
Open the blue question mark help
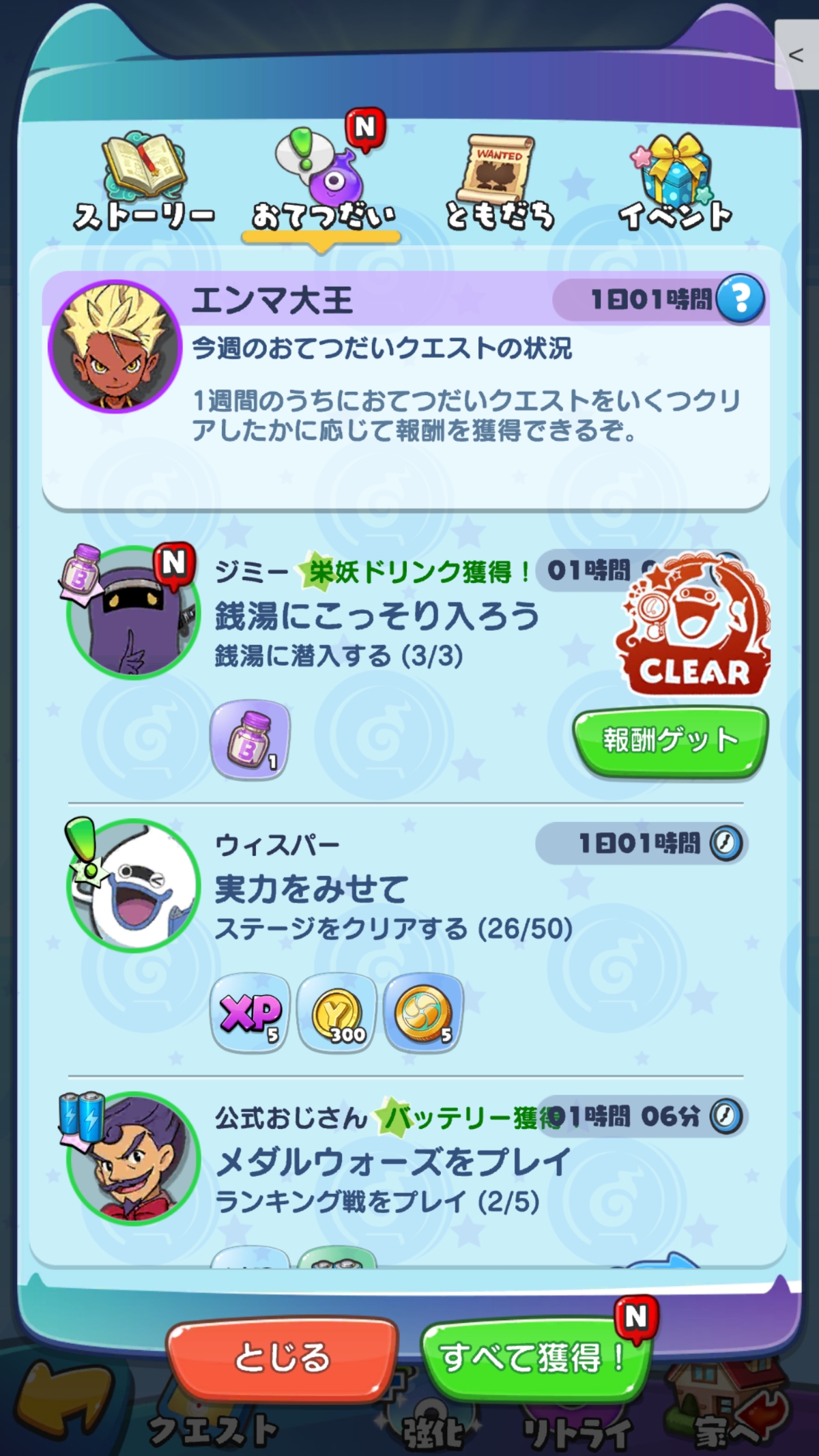click(x=741, y=298)
